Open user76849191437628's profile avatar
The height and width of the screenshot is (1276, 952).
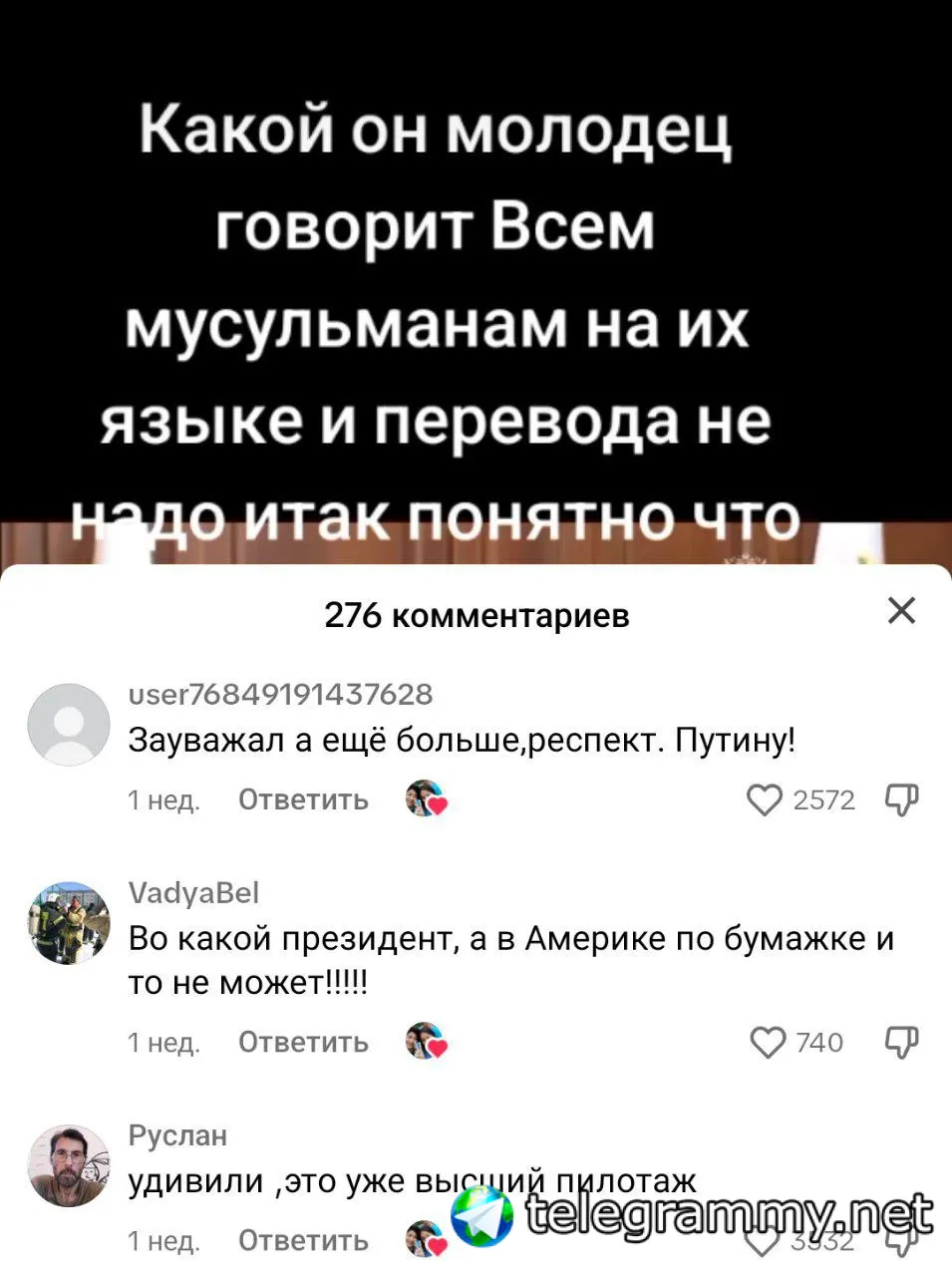(x=69, y=725)
